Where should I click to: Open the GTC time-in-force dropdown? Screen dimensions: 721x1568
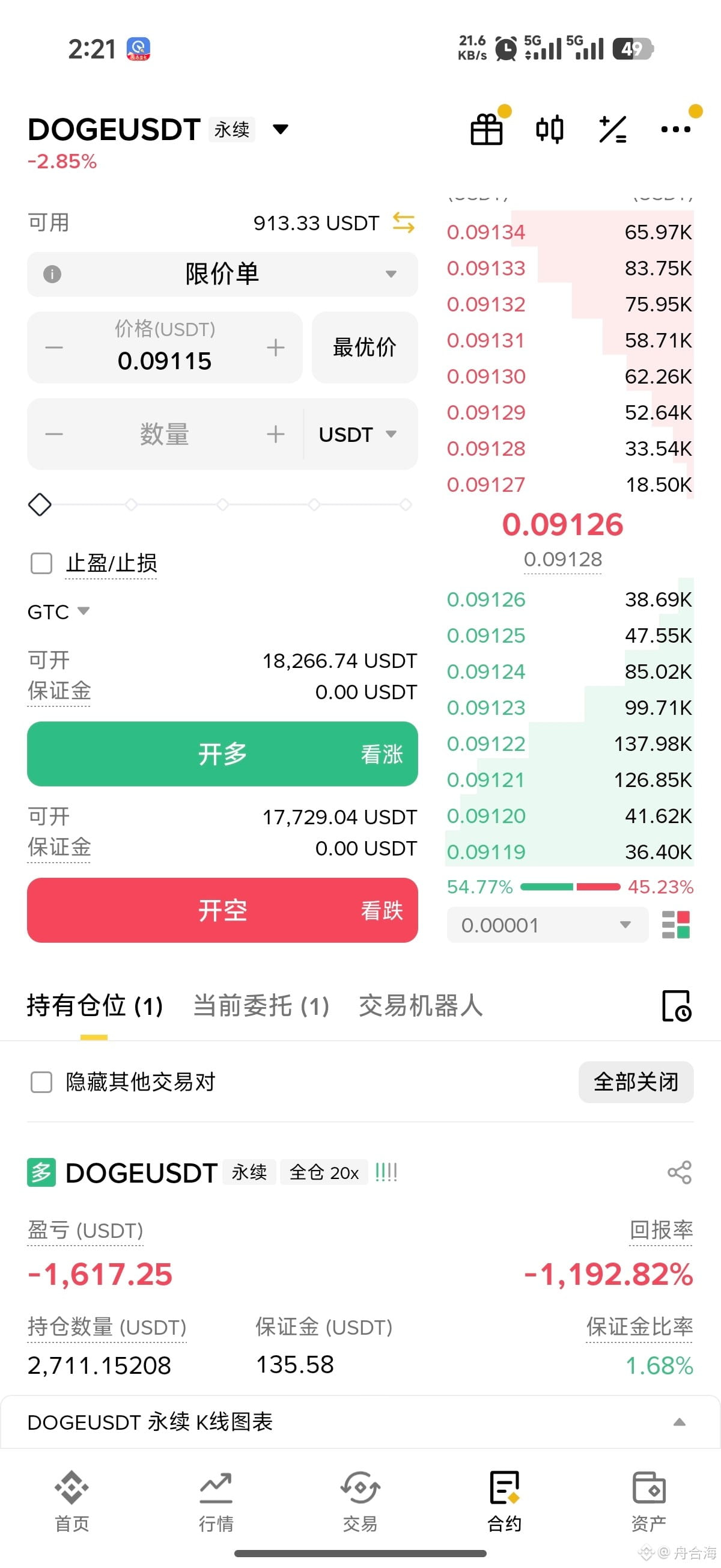pos(58,611)
